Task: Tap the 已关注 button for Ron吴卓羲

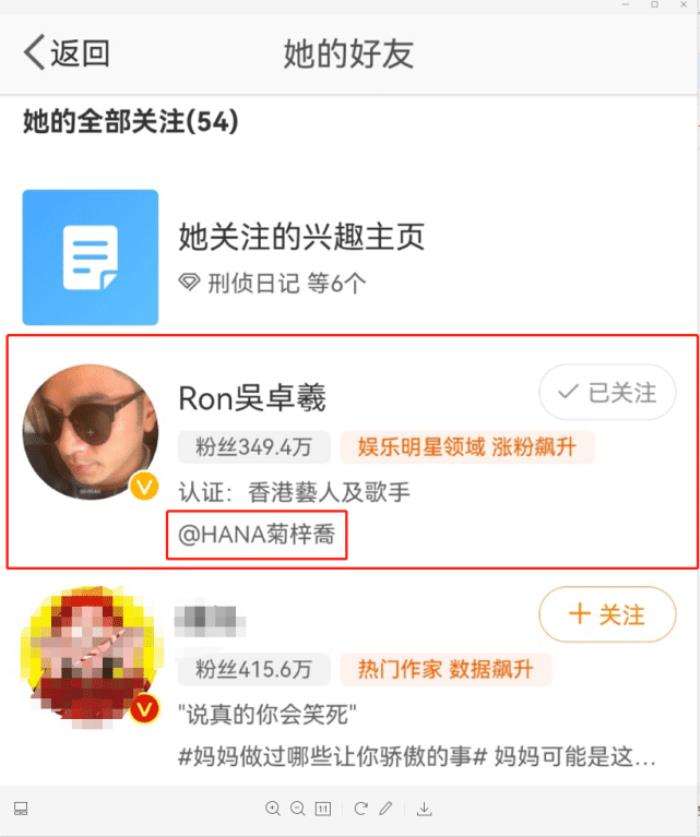Action: [x=607, y=392]
